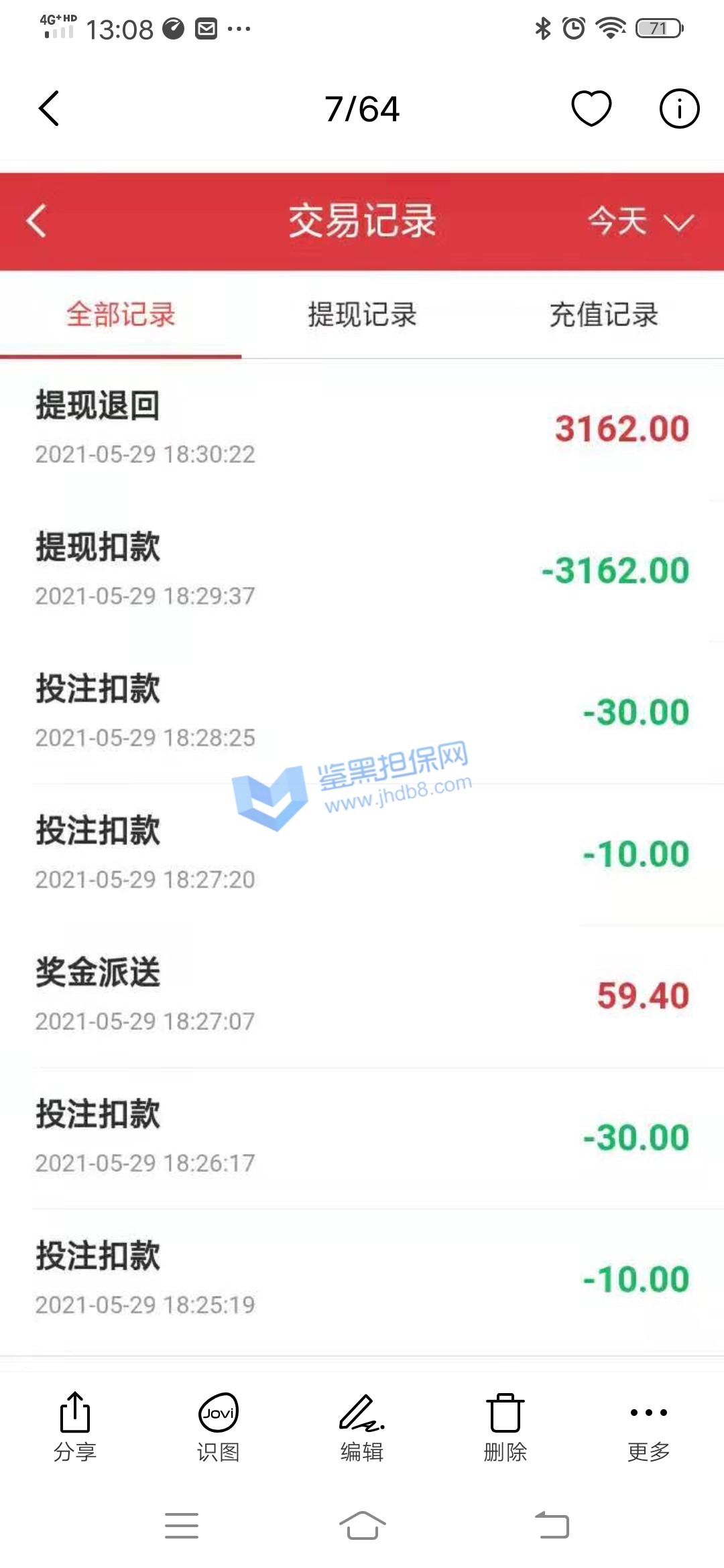Open the photo info details
Screen dimensions: 724x1568
click(x=679, y=109)
